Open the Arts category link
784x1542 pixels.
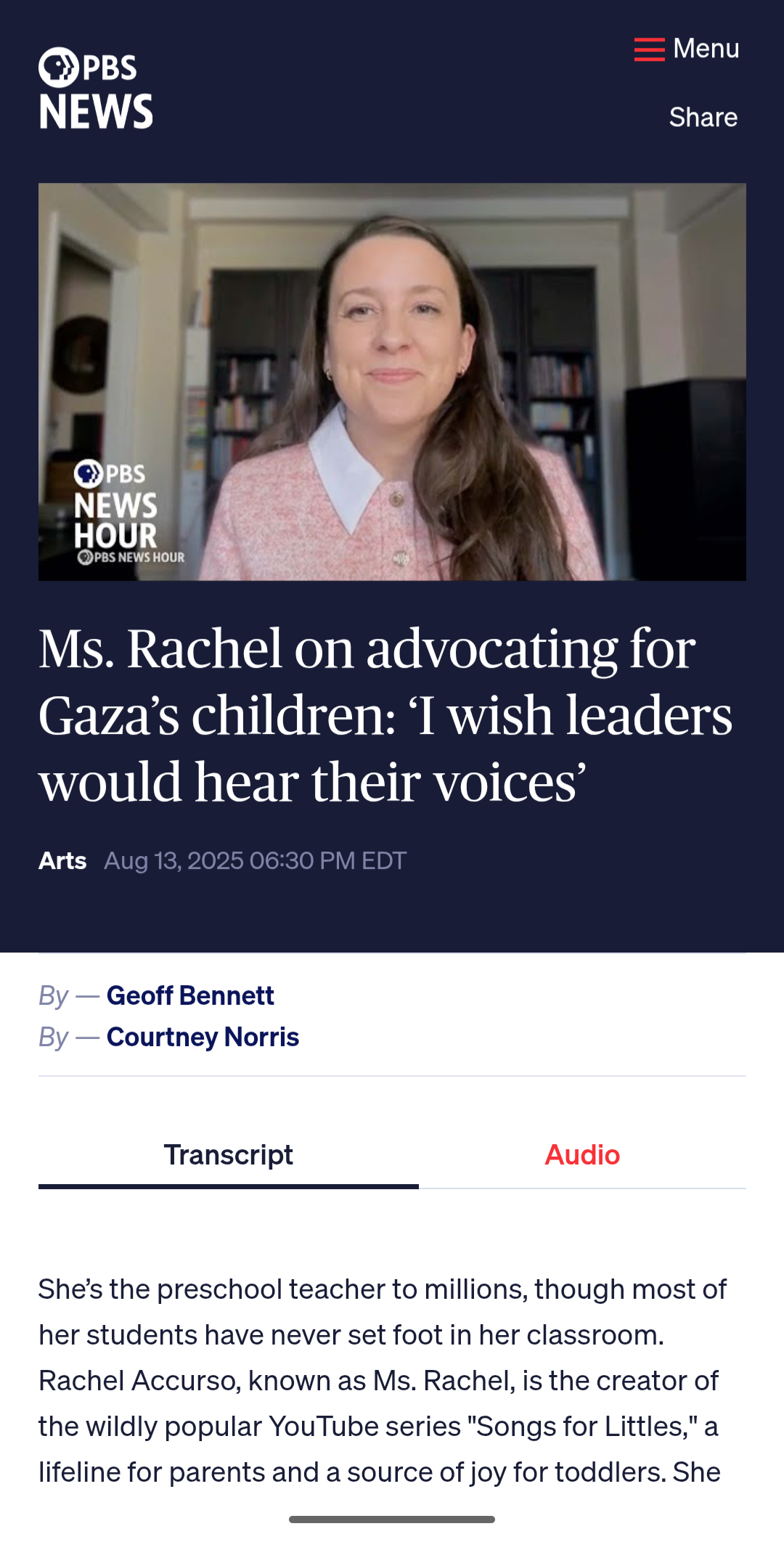[62, 860]
